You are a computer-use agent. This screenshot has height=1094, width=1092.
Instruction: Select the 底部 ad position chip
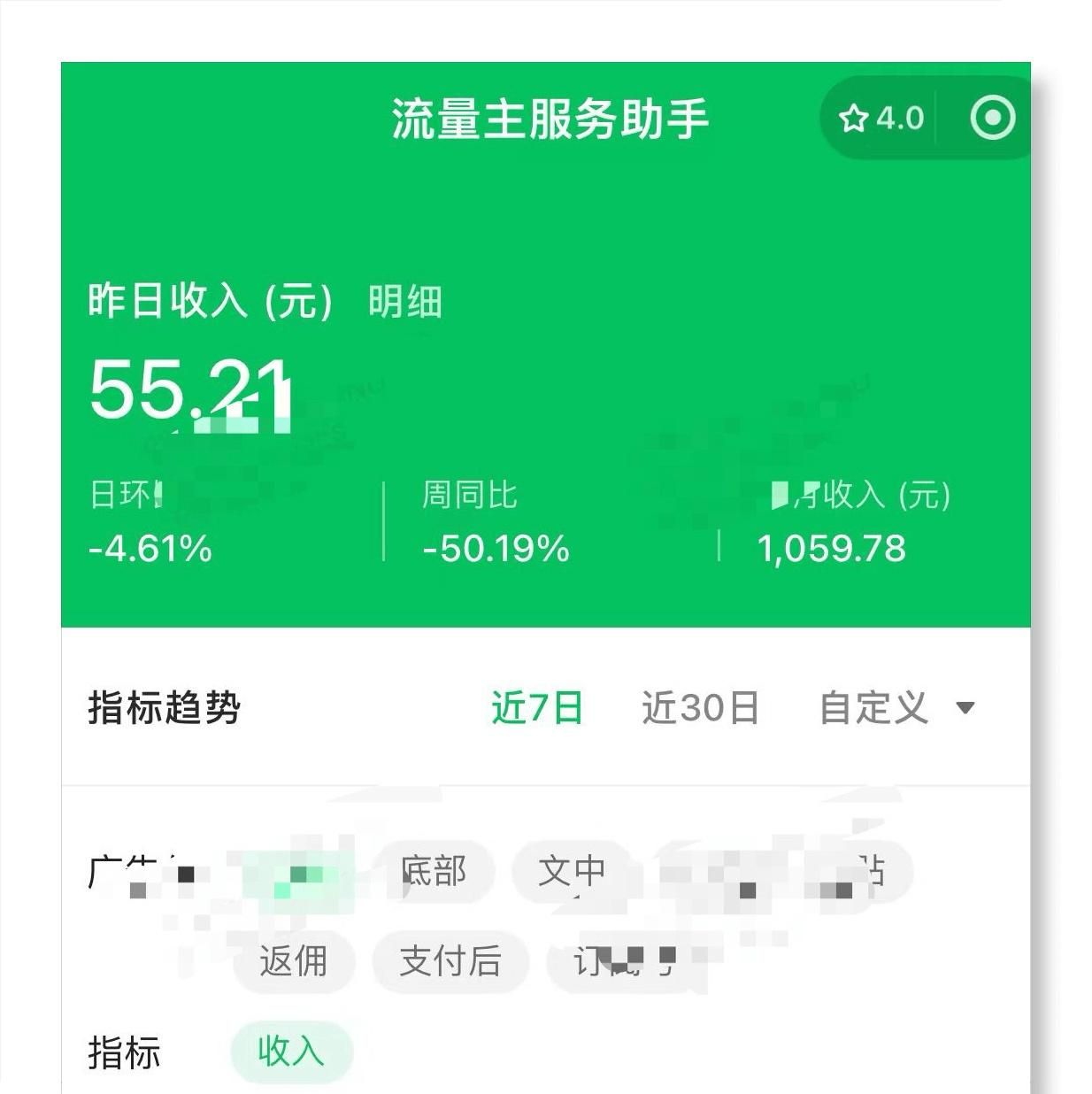coord(434,872)
